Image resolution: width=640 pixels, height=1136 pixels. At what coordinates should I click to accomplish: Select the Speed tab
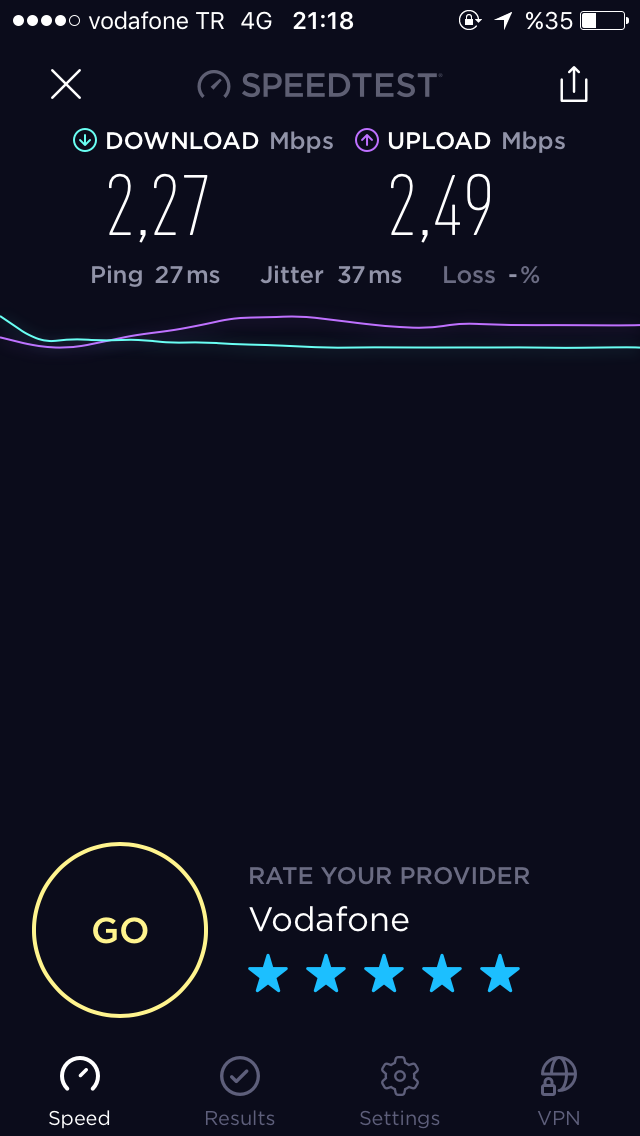pyautogui.click(x=80, y=1091)
